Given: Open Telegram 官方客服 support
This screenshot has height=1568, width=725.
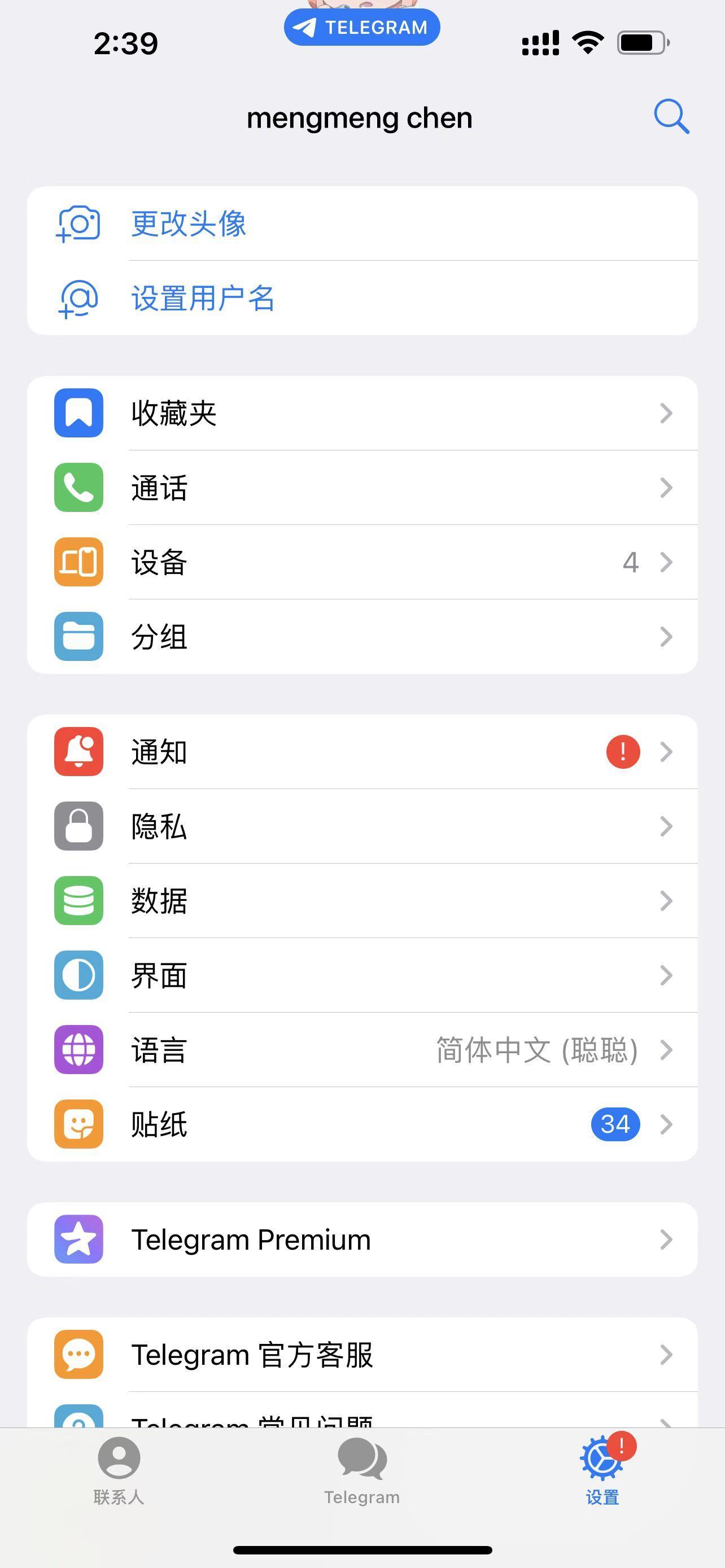Looking at the screenshot, I should click(361, 1354).
